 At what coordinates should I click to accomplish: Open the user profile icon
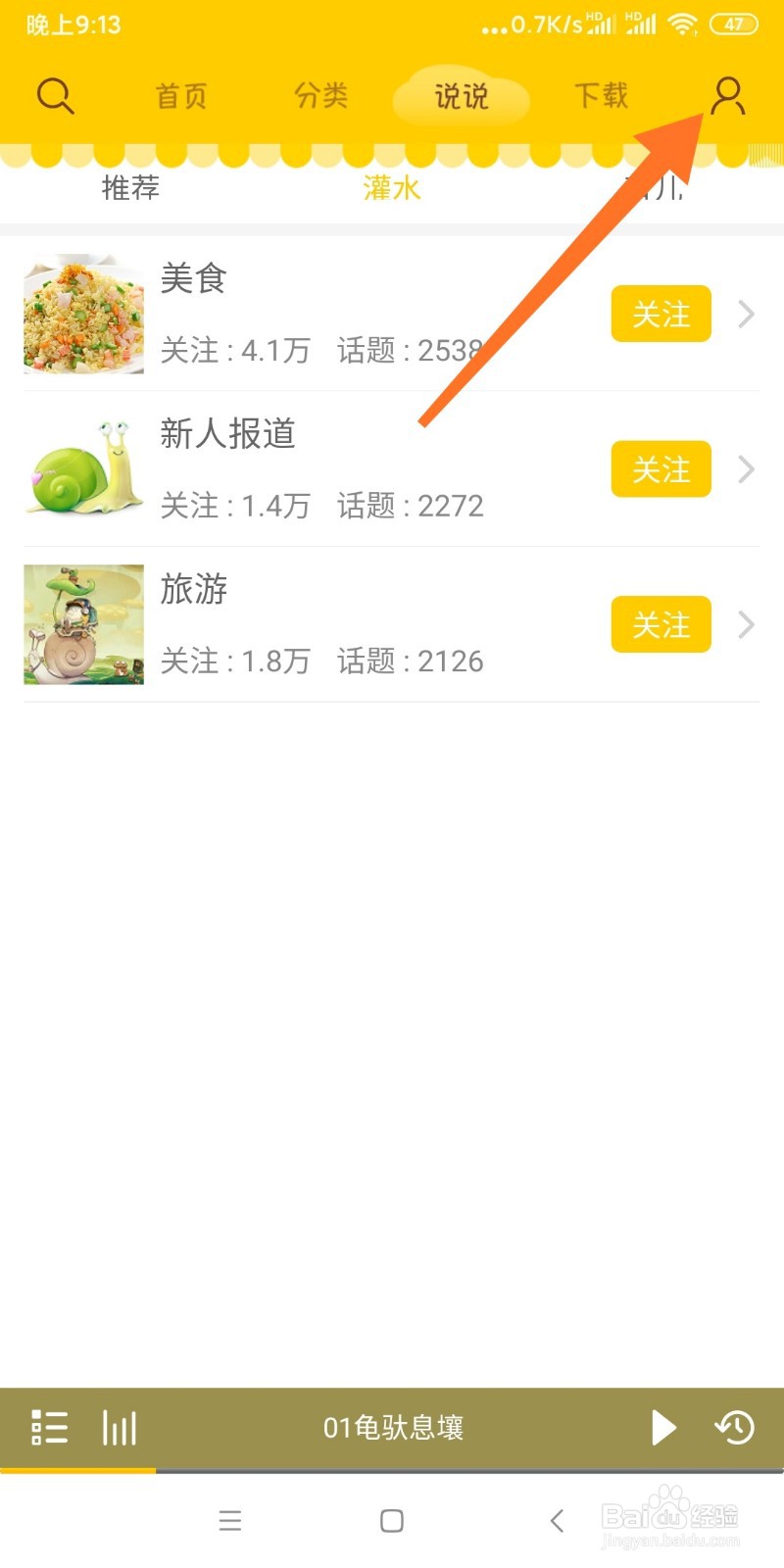pyautogui.click(x=727, y=96)
